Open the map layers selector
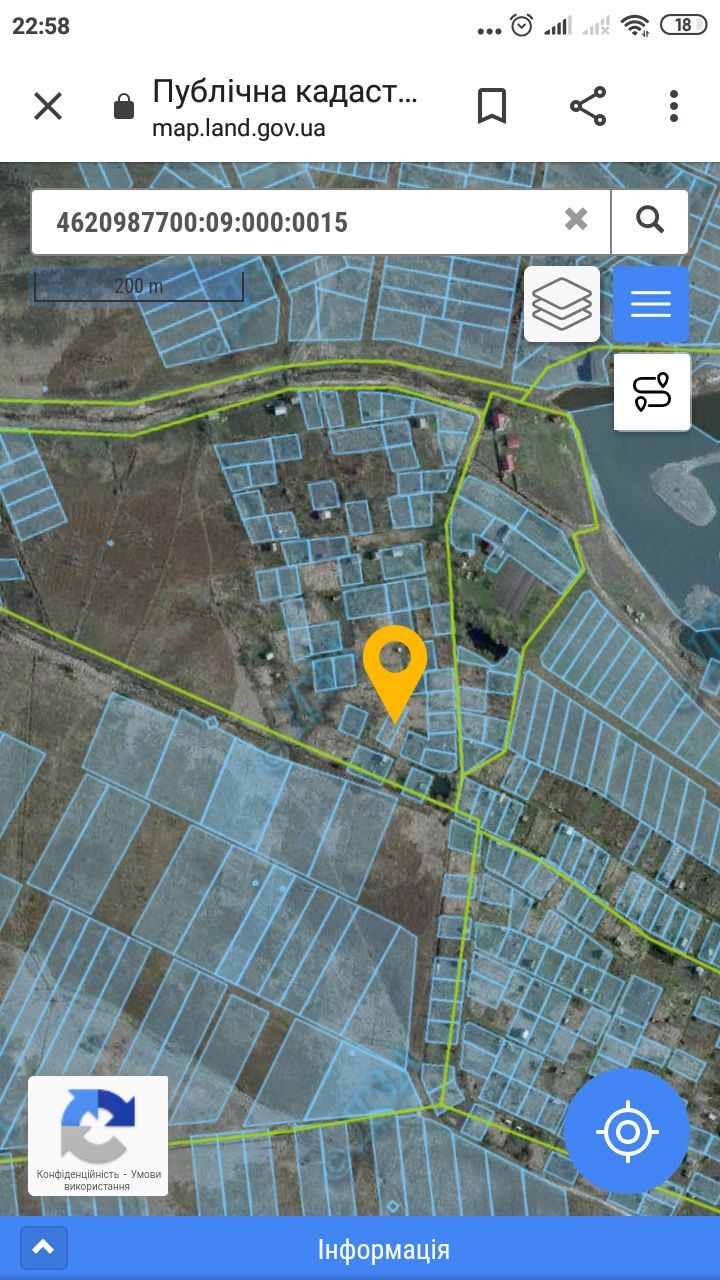 click(562, 304)
